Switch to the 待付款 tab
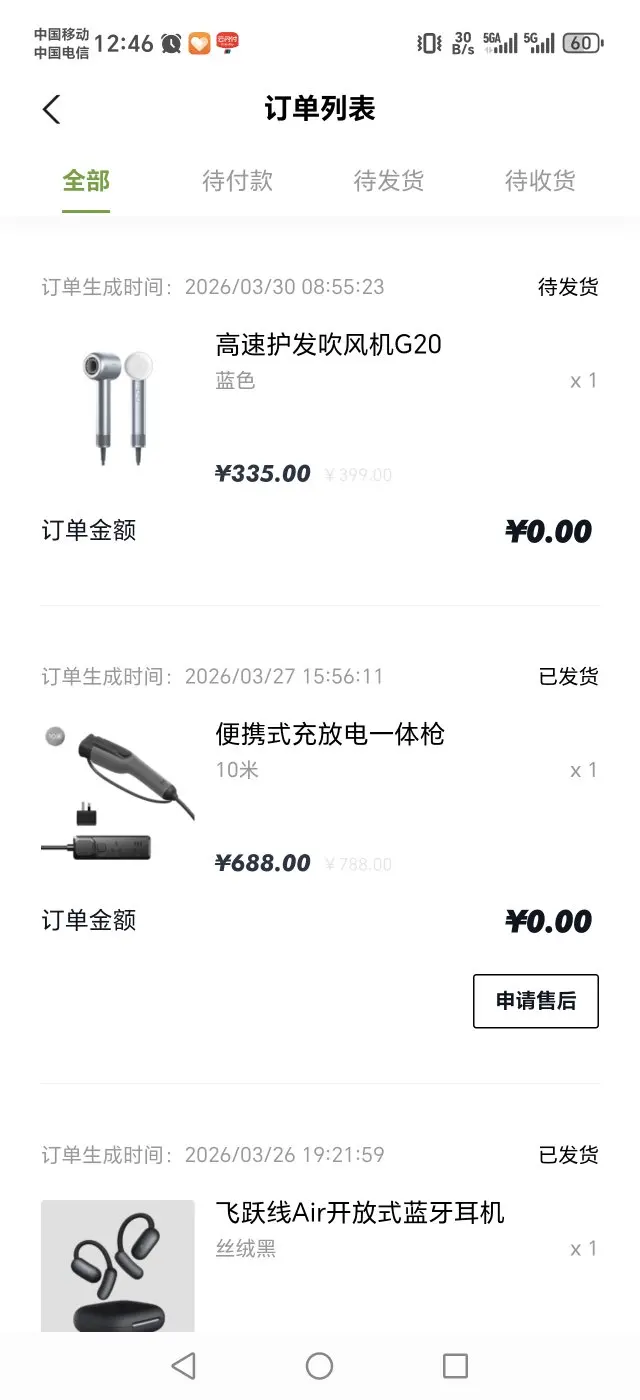 click(x=237, y=181)
